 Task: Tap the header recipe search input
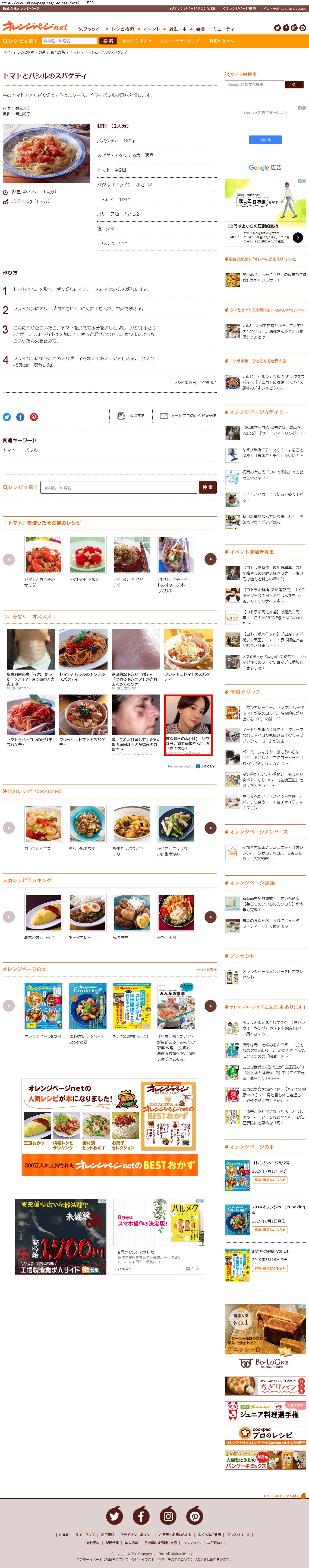[x=70, y=41]
